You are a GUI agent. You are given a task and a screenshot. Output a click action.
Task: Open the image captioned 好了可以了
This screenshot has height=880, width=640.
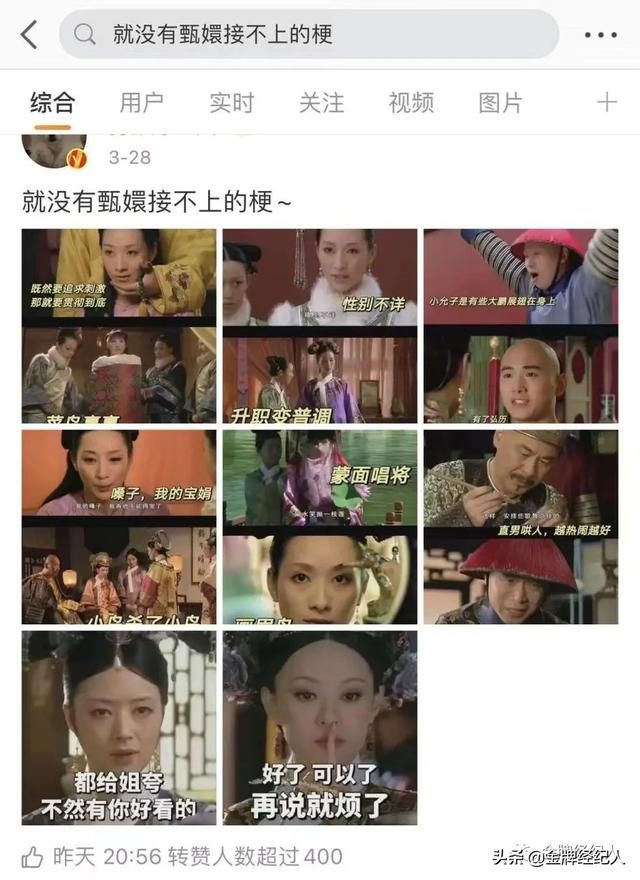(320, 727)
